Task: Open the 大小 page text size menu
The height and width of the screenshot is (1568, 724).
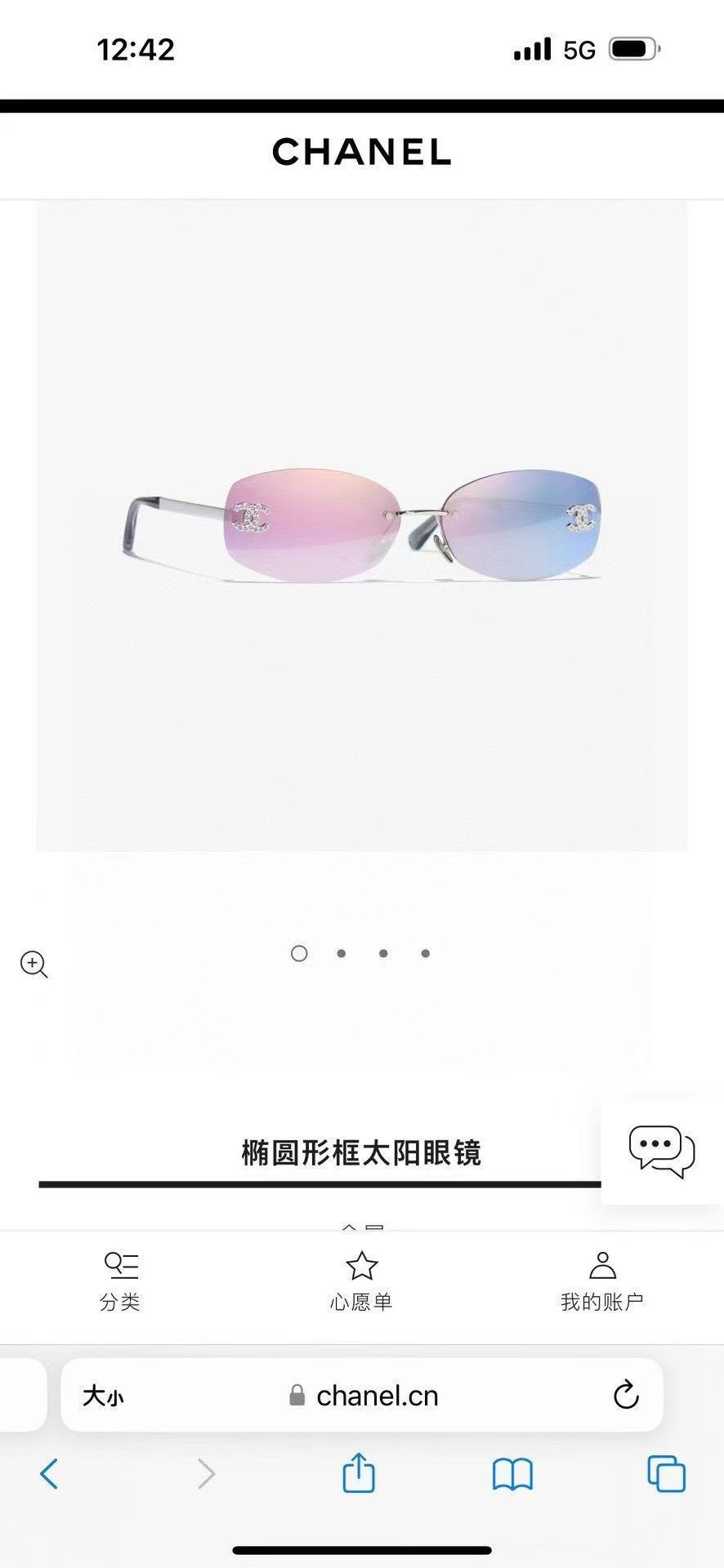Action: tap(103, 1396)
